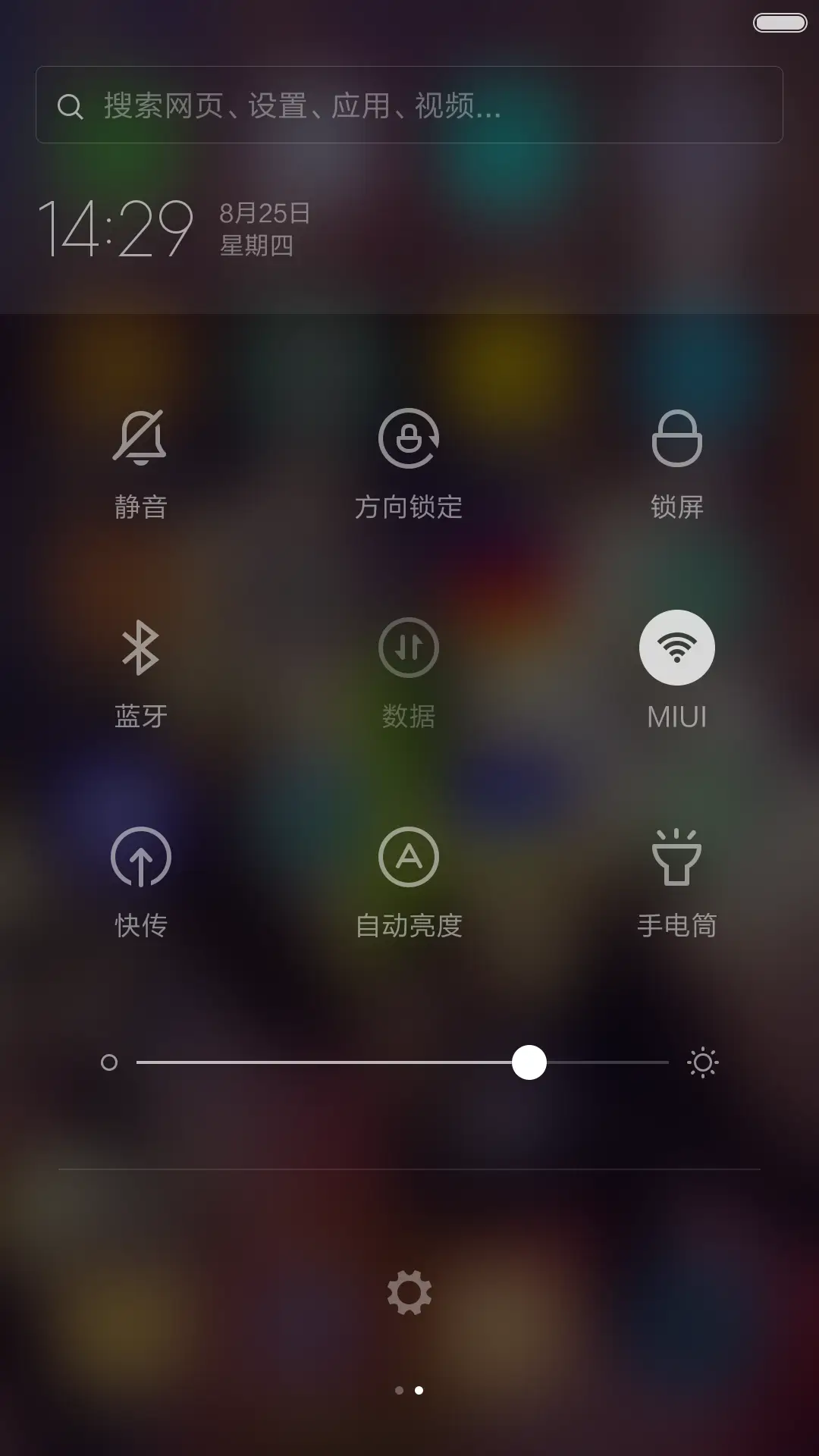Enable mobile data via the 数据 tile

coord(409,647)
